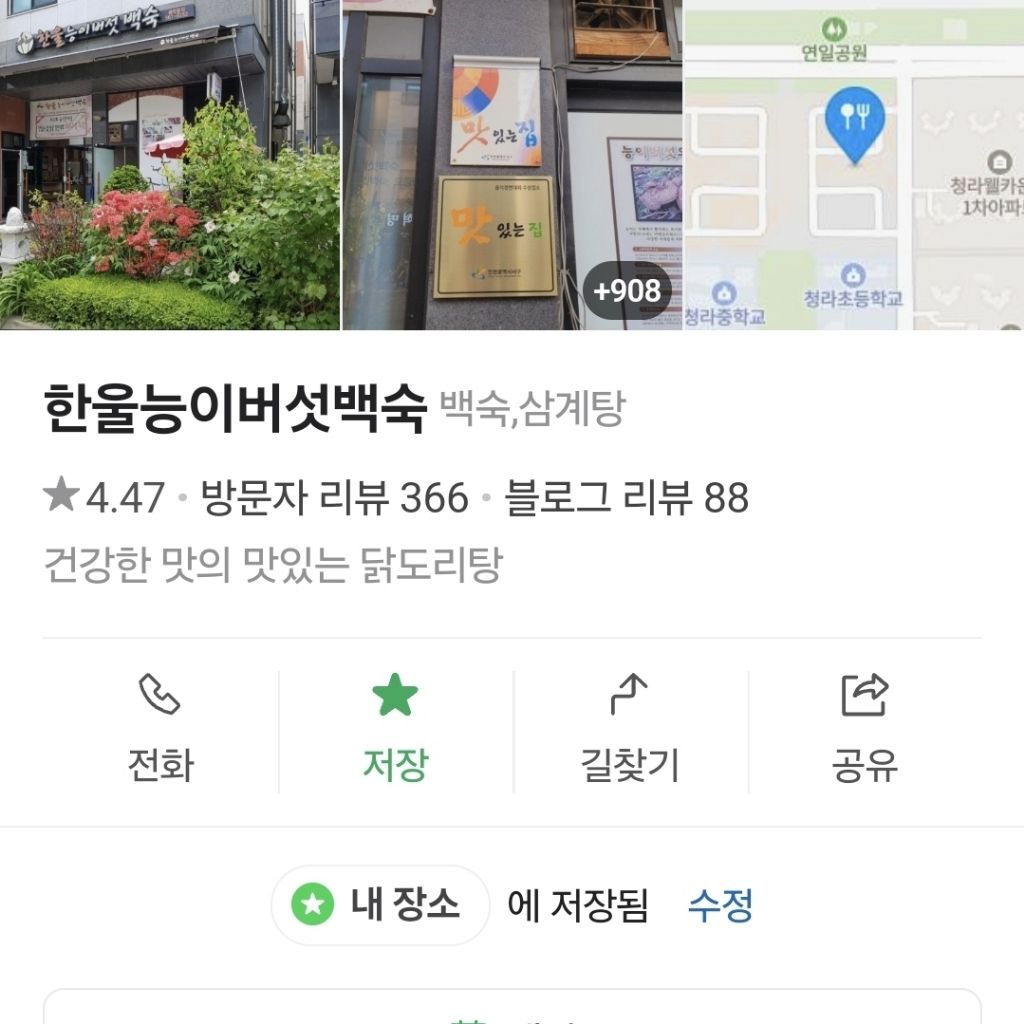
Task: Call the restaurant via 전화 button
Action: [x=160, y=730]
